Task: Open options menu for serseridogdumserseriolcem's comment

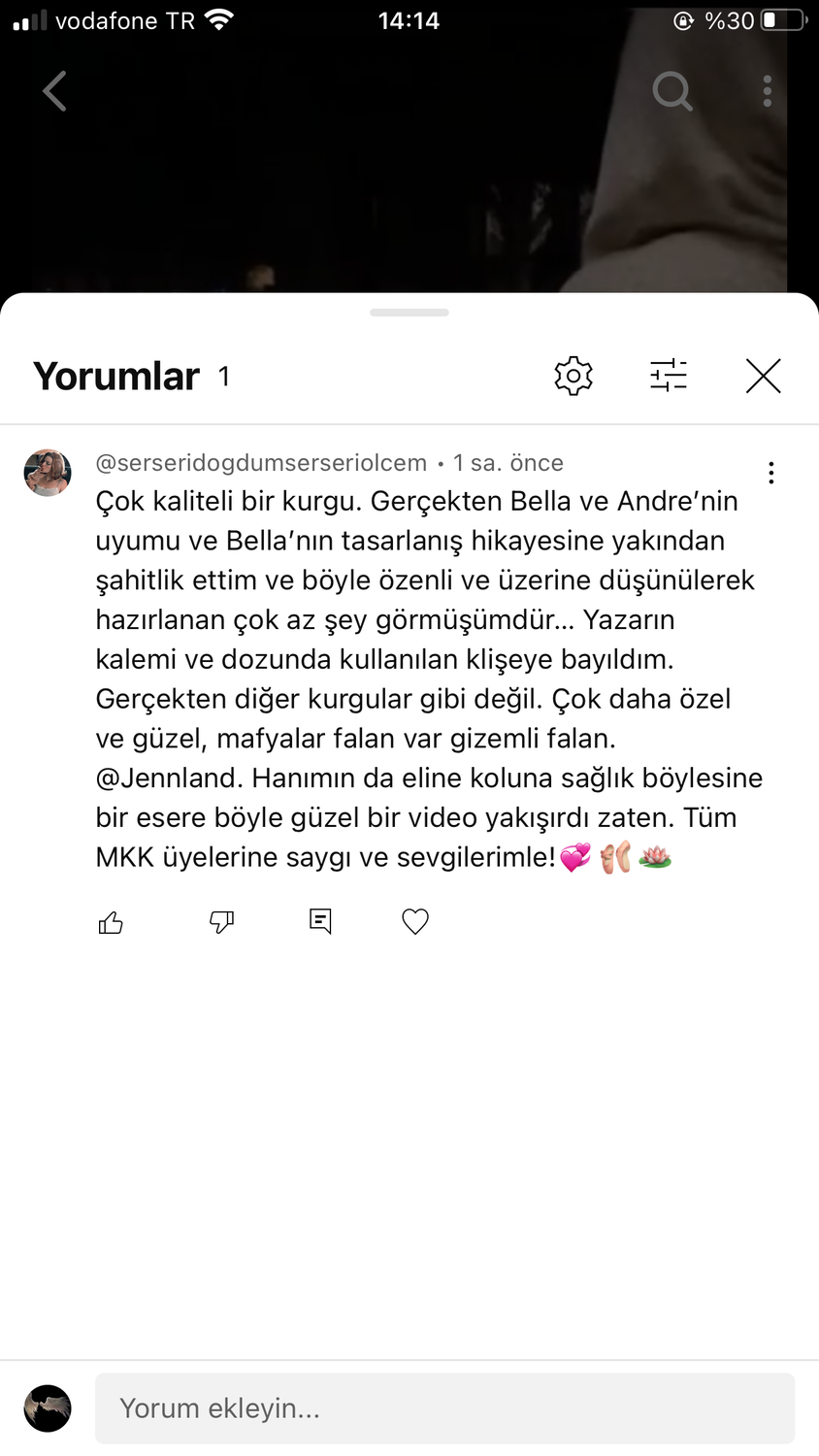Action: point(771,473)
